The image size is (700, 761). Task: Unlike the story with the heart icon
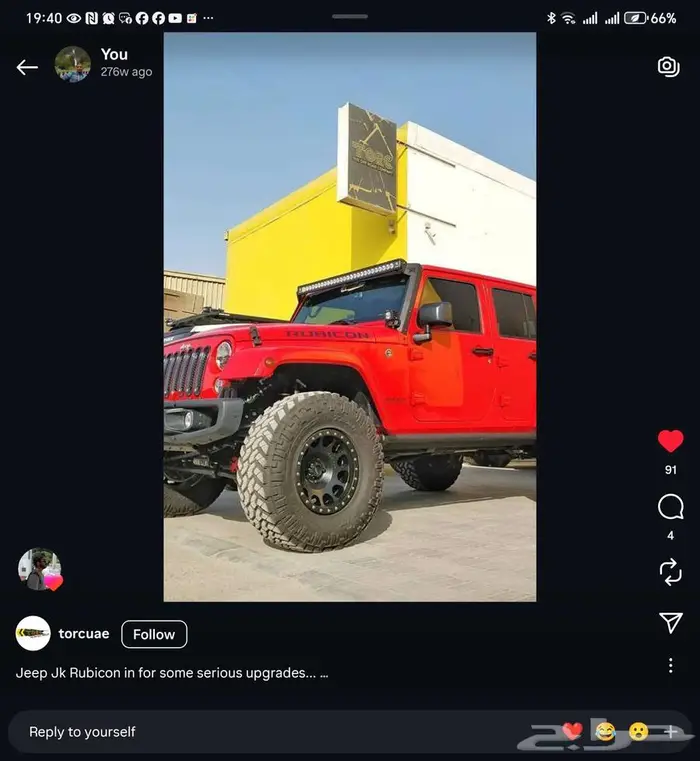click(x=670, y=441)
